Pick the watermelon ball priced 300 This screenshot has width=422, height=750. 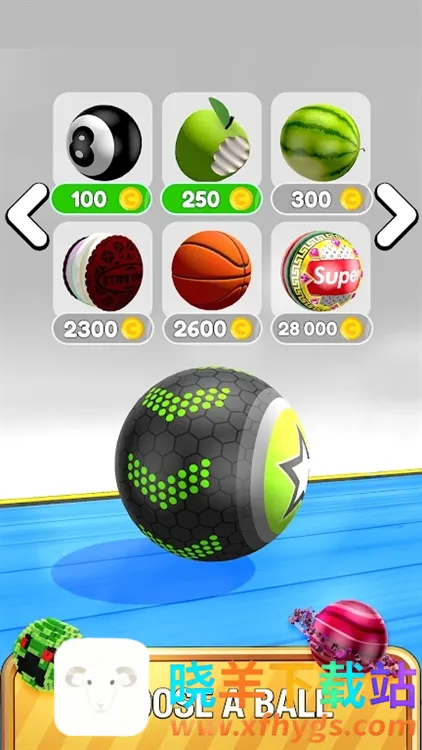[x=321, y=153]
